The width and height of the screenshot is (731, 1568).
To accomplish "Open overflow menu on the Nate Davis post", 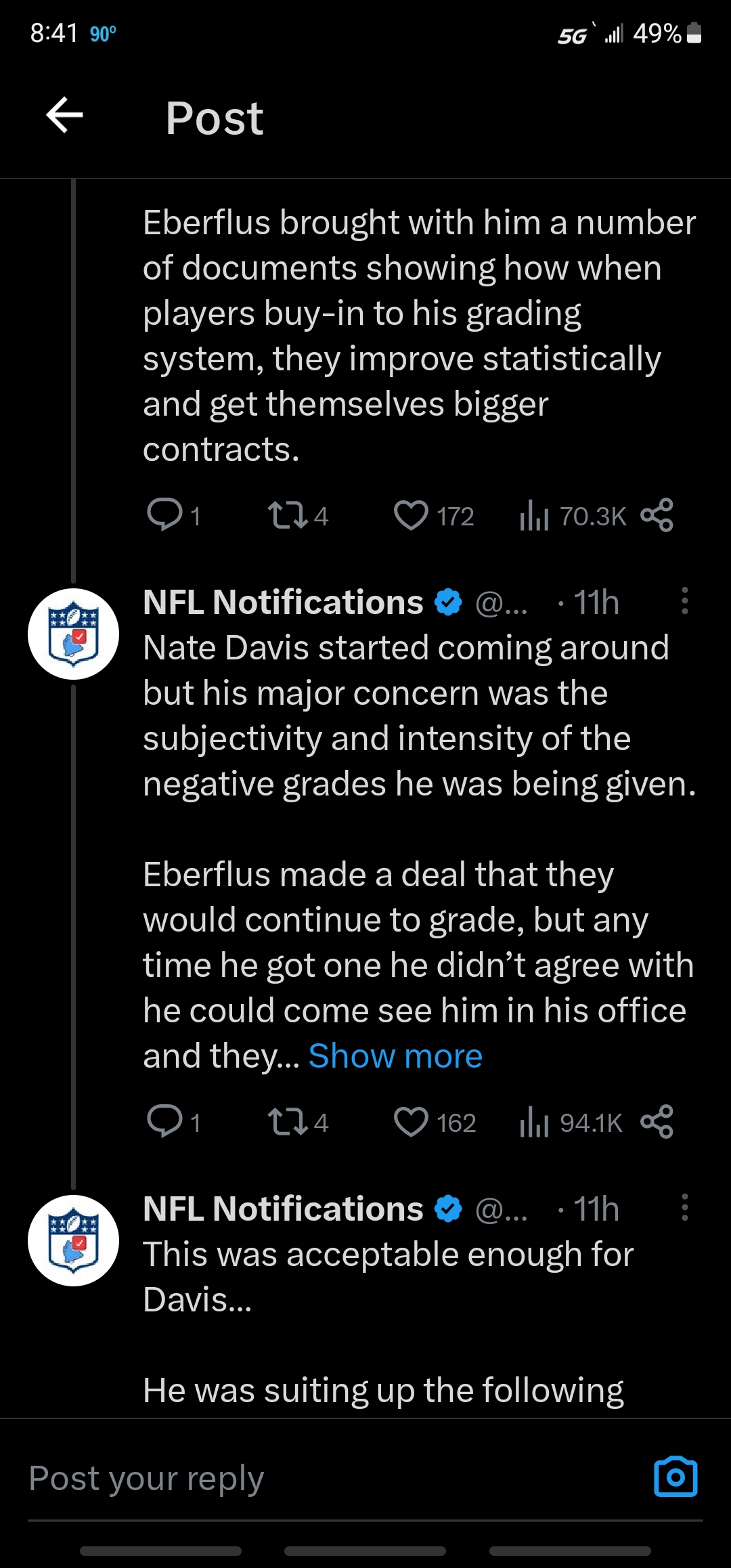I will coord(685,601).
